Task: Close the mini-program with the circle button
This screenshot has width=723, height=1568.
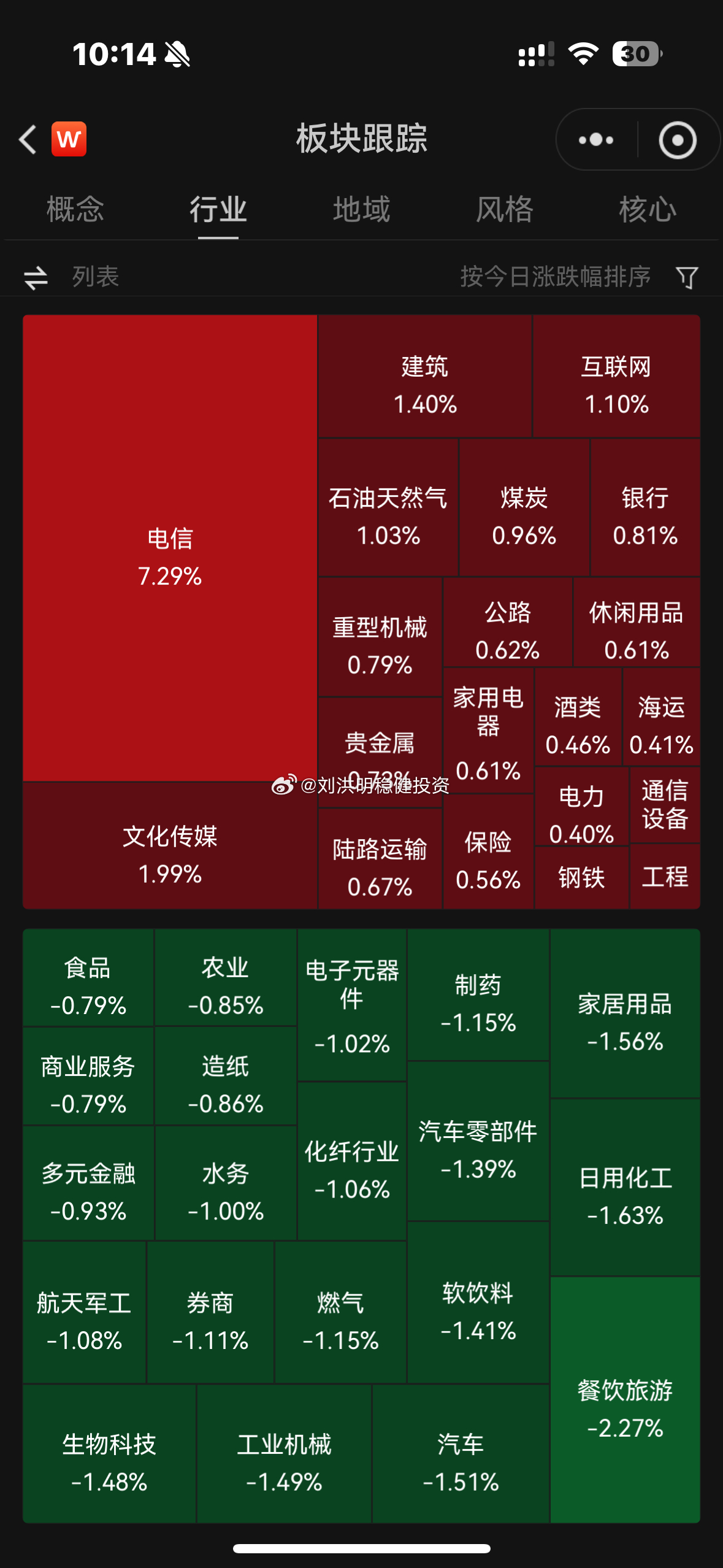Action: (x=677, y=140)
